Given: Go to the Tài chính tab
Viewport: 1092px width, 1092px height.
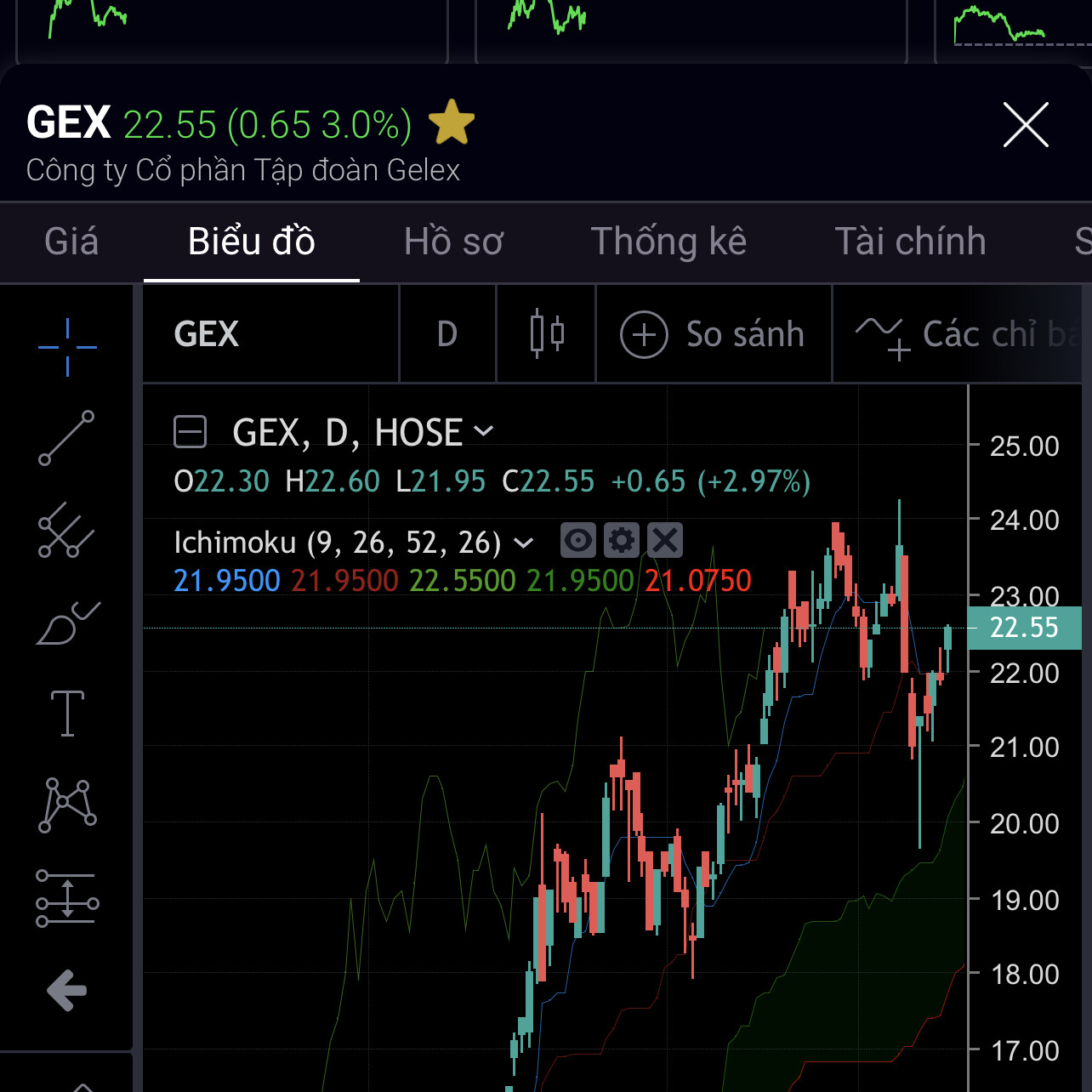Looking at the screenshot, I should [910, 242].
